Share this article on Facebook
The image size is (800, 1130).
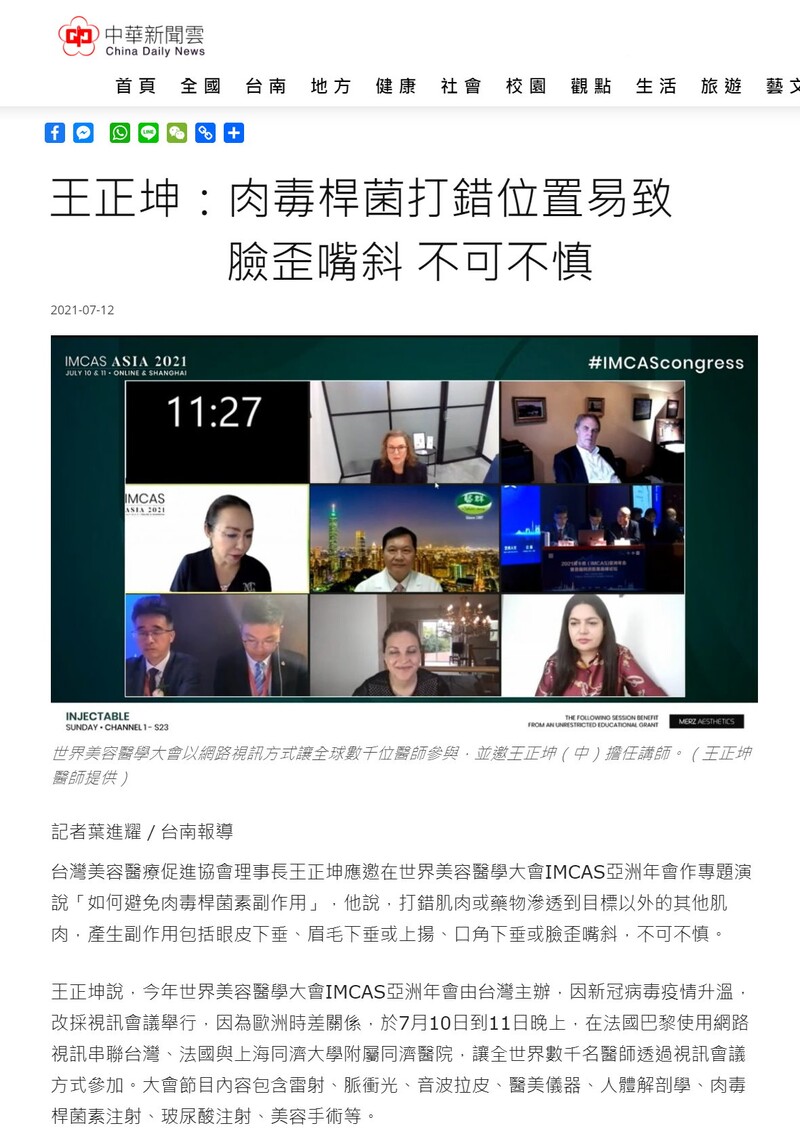(x=55, y=132)
